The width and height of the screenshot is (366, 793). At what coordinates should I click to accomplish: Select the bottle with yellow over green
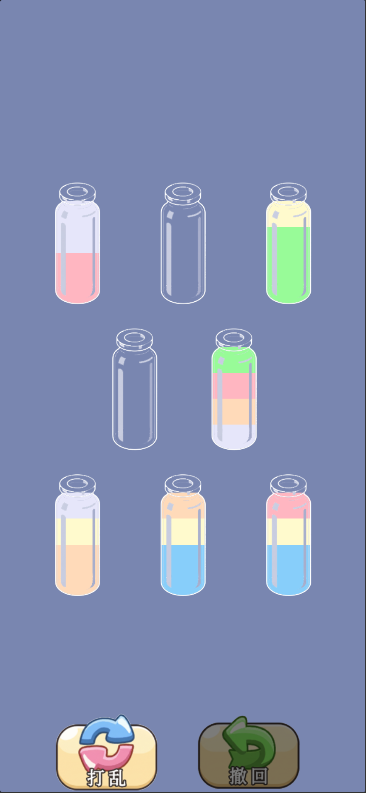(289, 243)
